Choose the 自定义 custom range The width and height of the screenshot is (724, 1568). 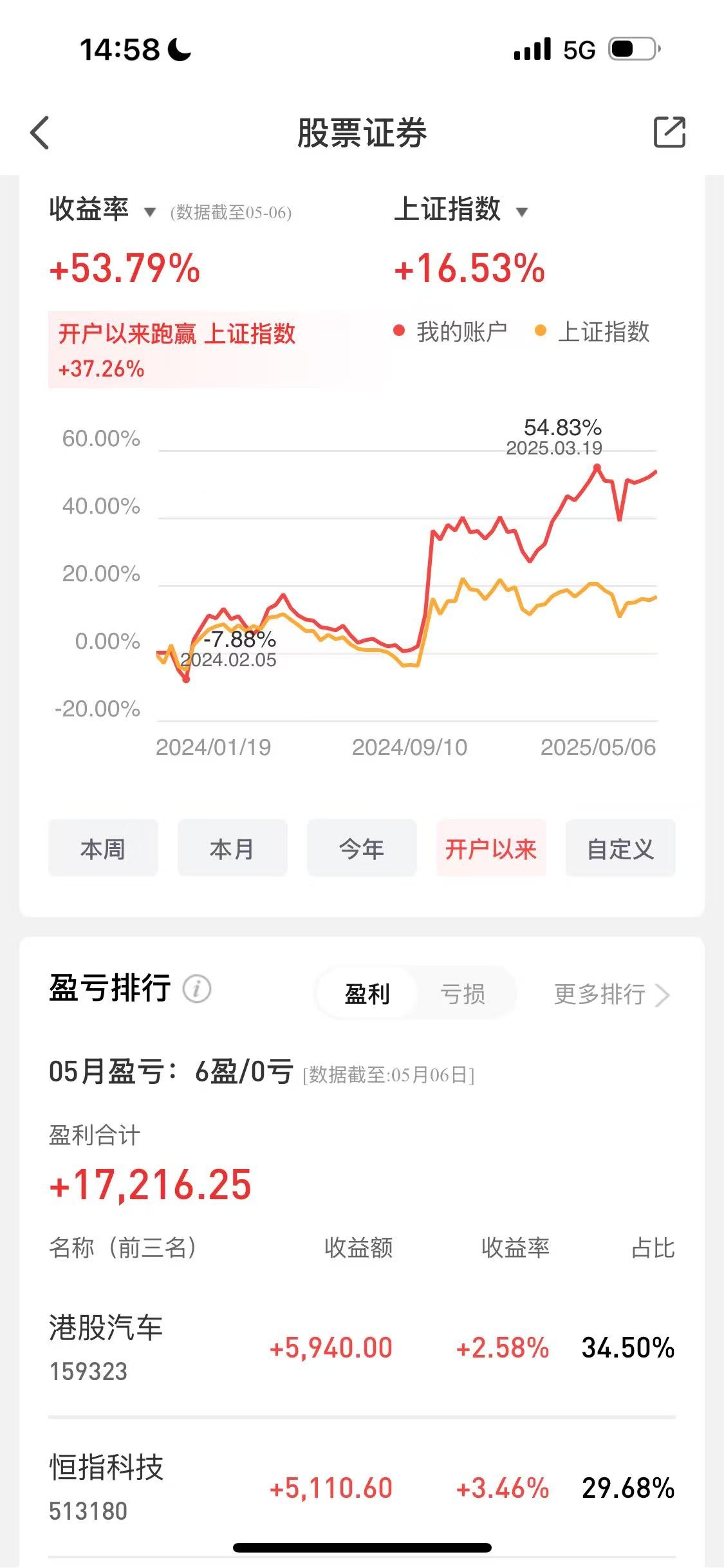pos(620,848)
